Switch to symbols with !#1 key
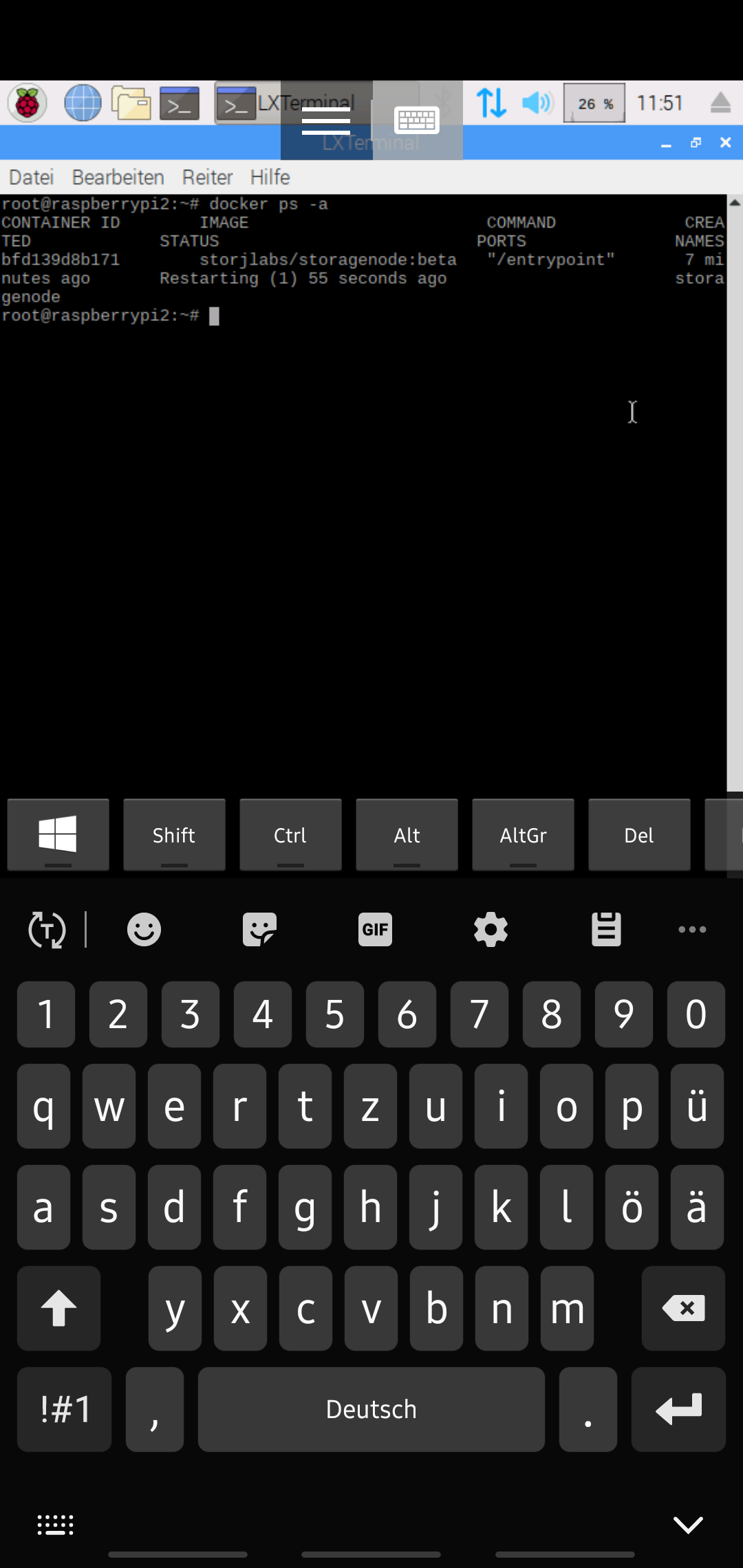Viewport: 743px width, 1568px height. (x=64, y=1409)
